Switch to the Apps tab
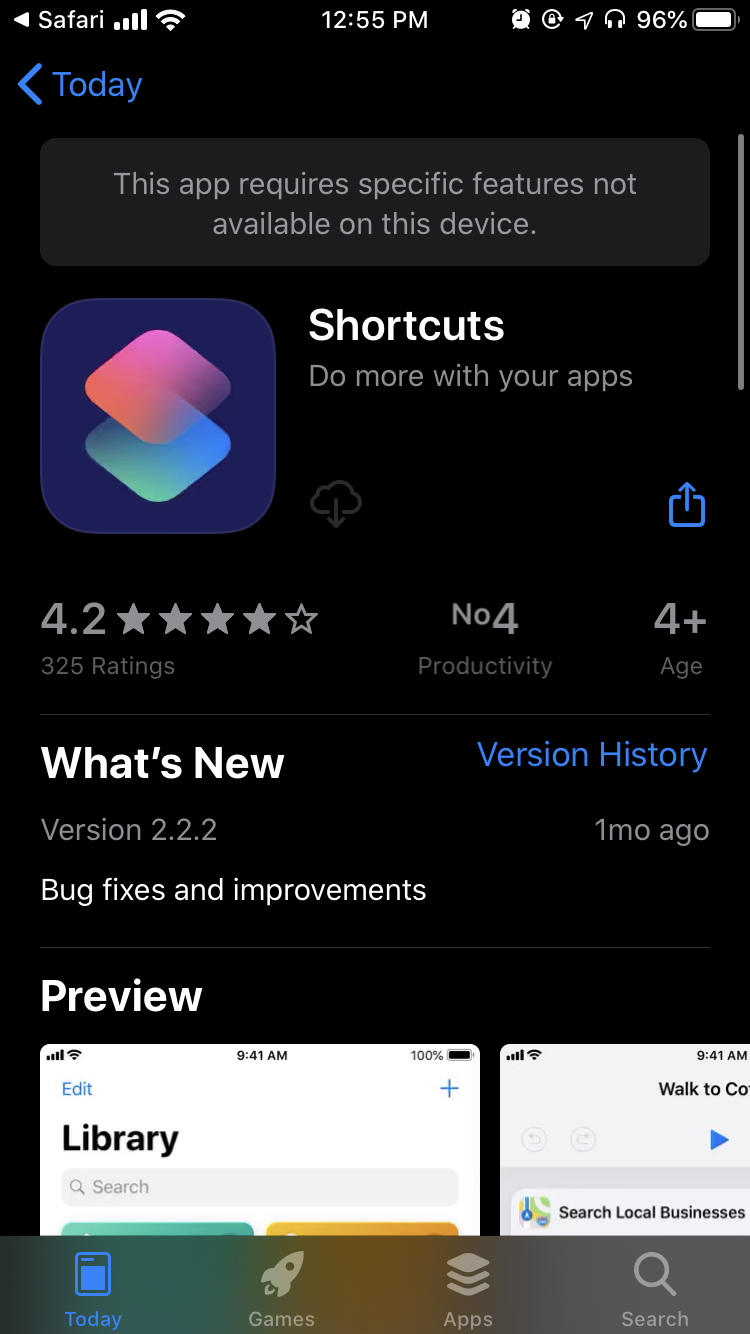This screenshot has height=1334, width=750. point(468,1290)
